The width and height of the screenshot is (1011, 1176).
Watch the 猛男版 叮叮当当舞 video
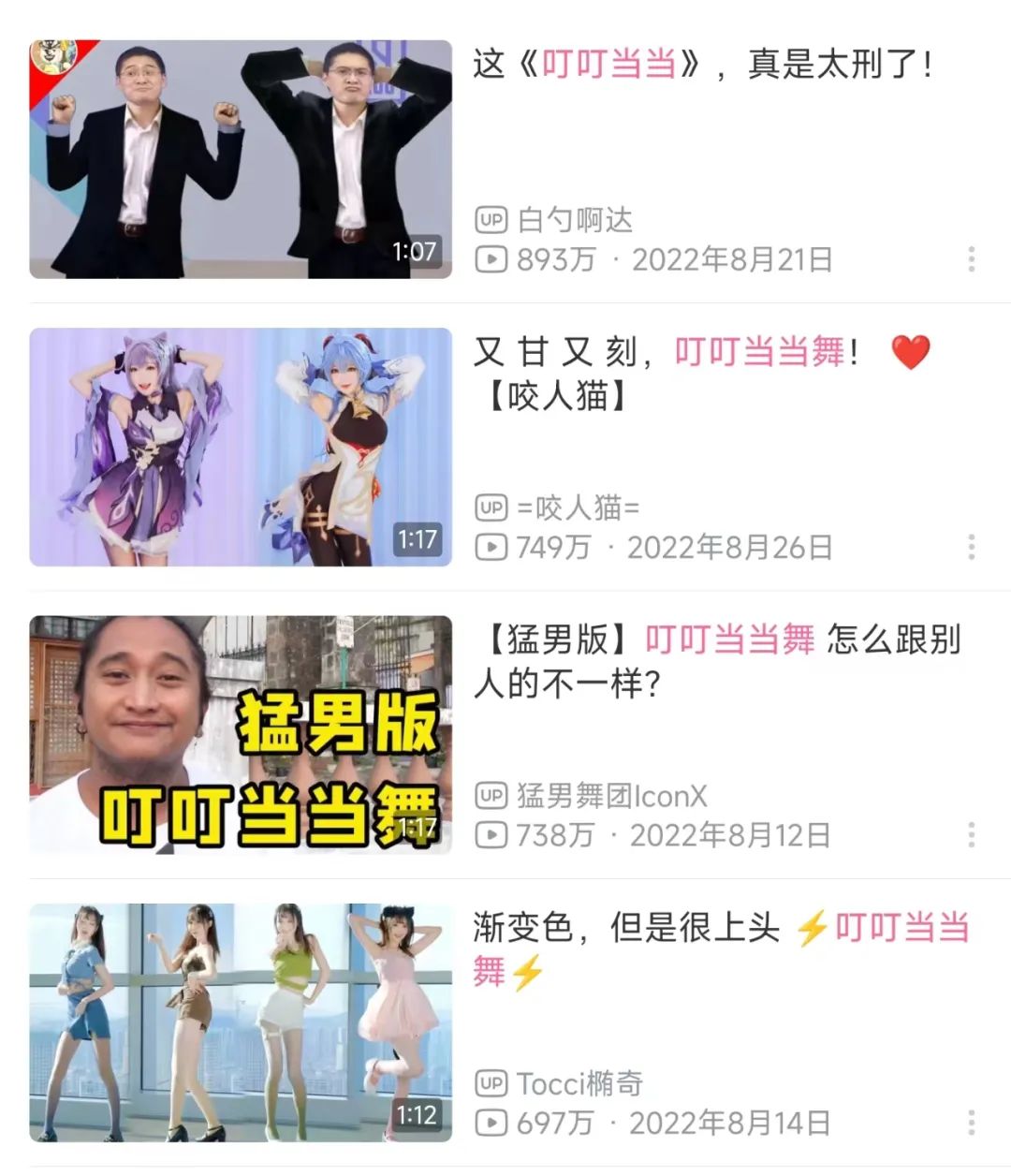pyautogui.click(x=241, y=735)
